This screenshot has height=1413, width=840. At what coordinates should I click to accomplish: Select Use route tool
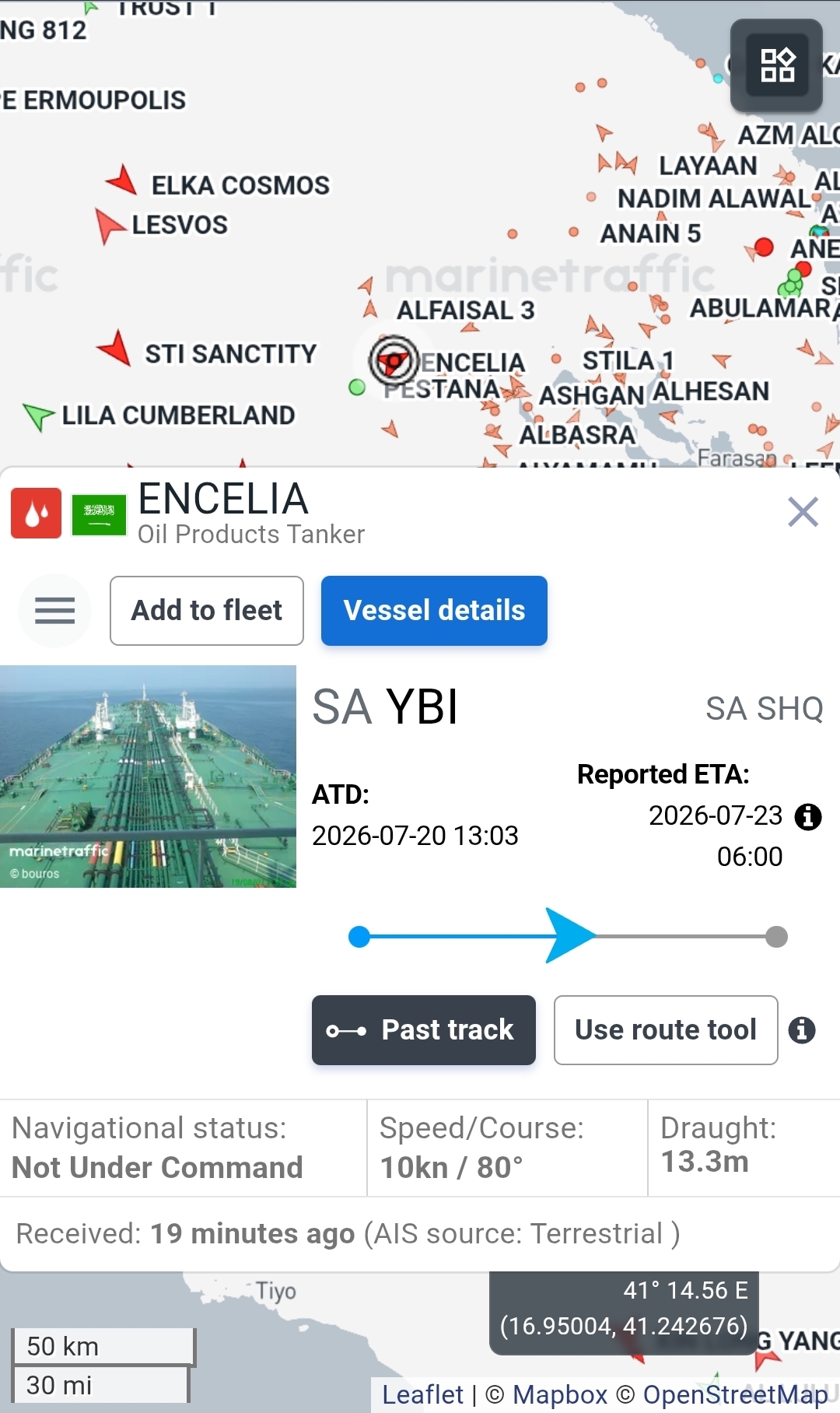(666, 1030)
